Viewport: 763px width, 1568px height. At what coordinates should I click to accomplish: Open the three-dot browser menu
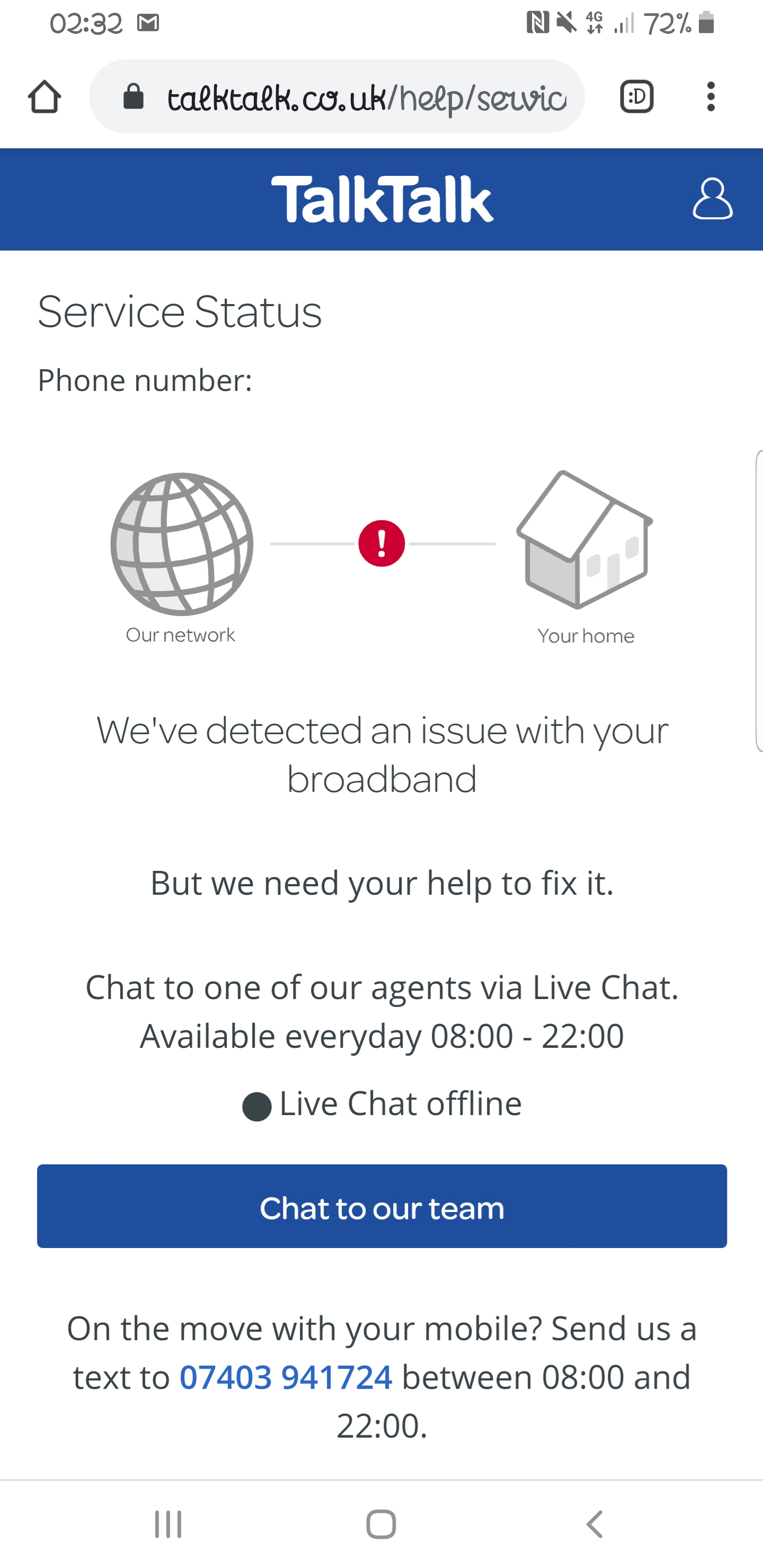click(710, 96)
